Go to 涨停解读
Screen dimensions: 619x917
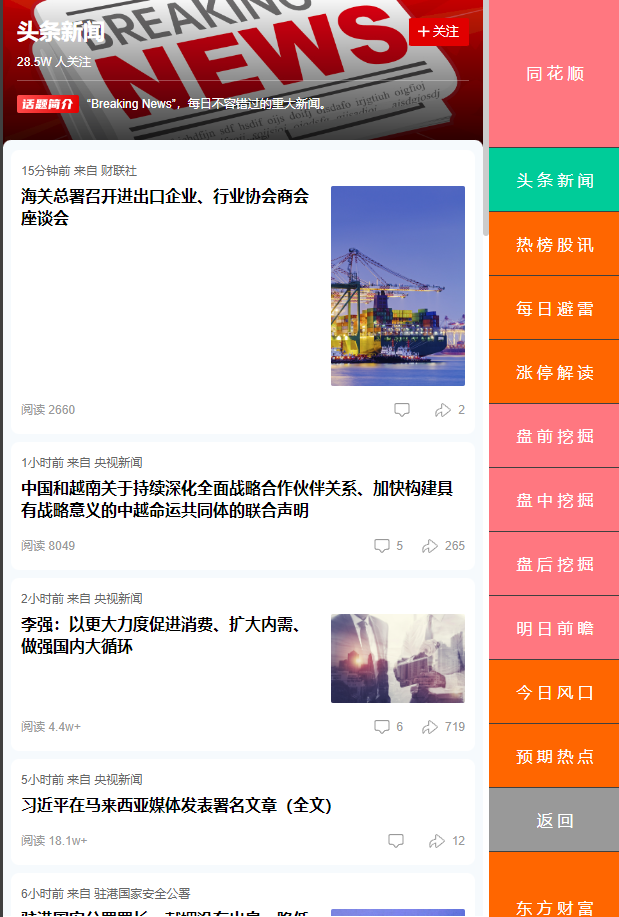[x=554, y=372]
